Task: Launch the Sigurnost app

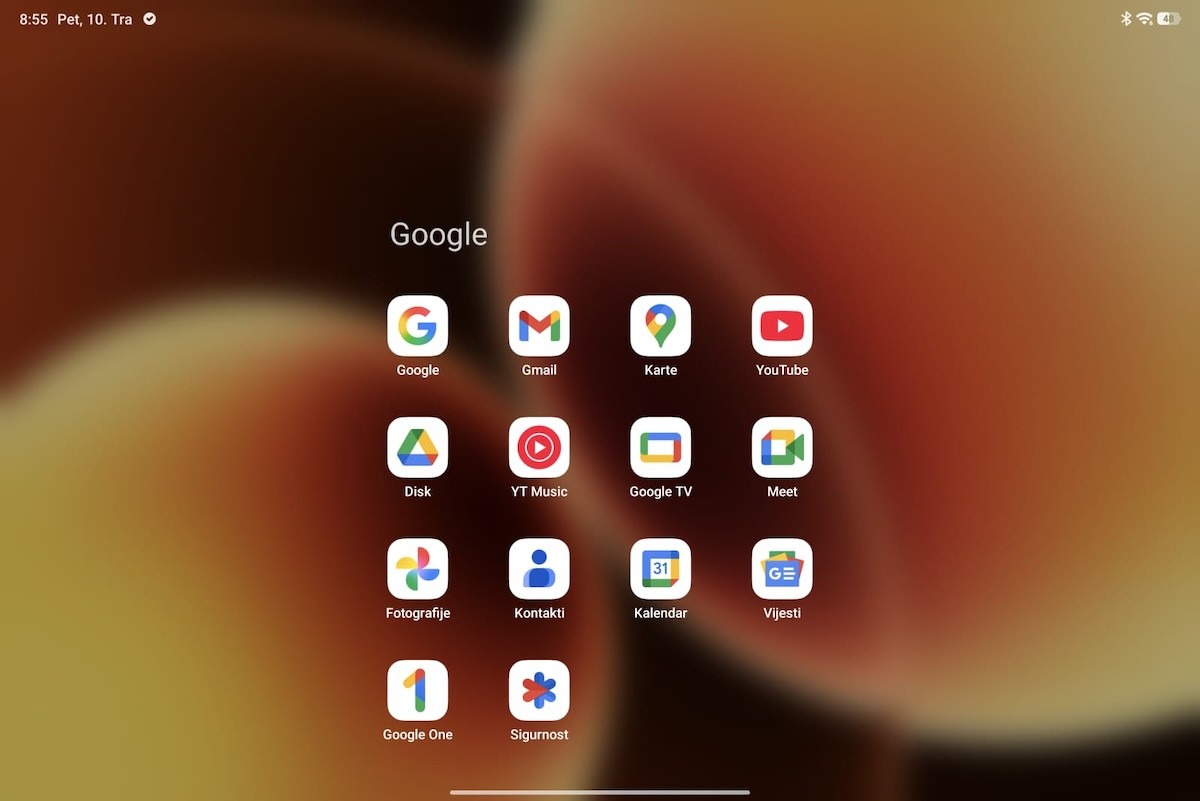Action: (539, 690)
